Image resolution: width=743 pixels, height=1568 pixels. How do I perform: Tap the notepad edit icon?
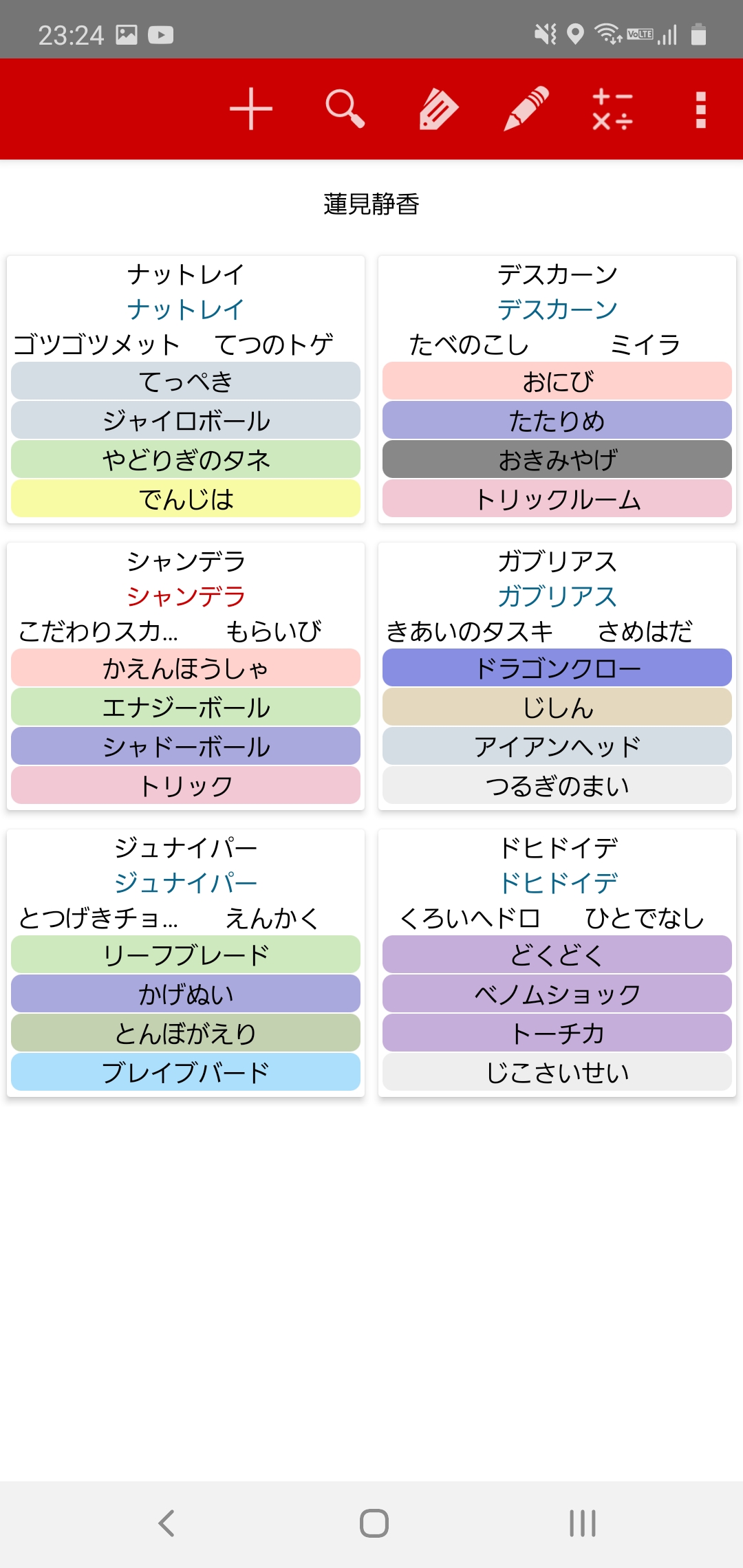tap(438, 109)
